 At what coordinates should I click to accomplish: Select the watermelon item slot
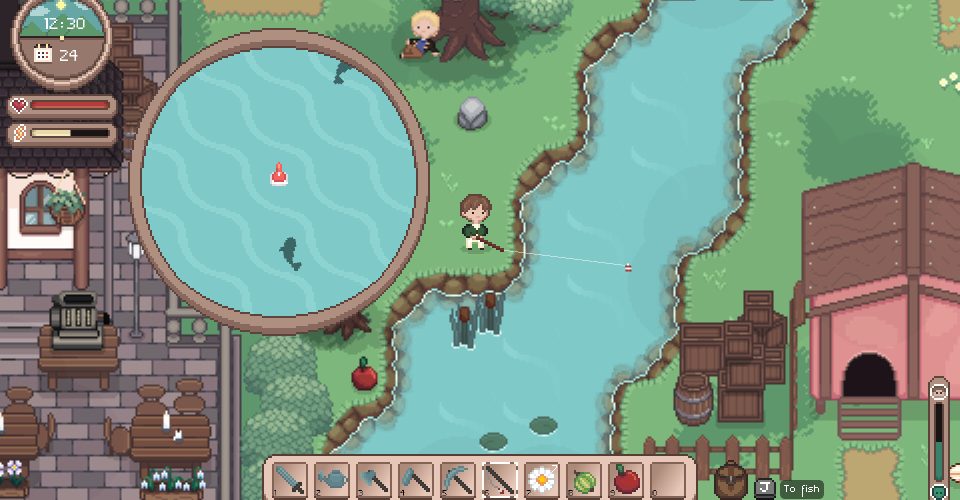coord(584,480)
